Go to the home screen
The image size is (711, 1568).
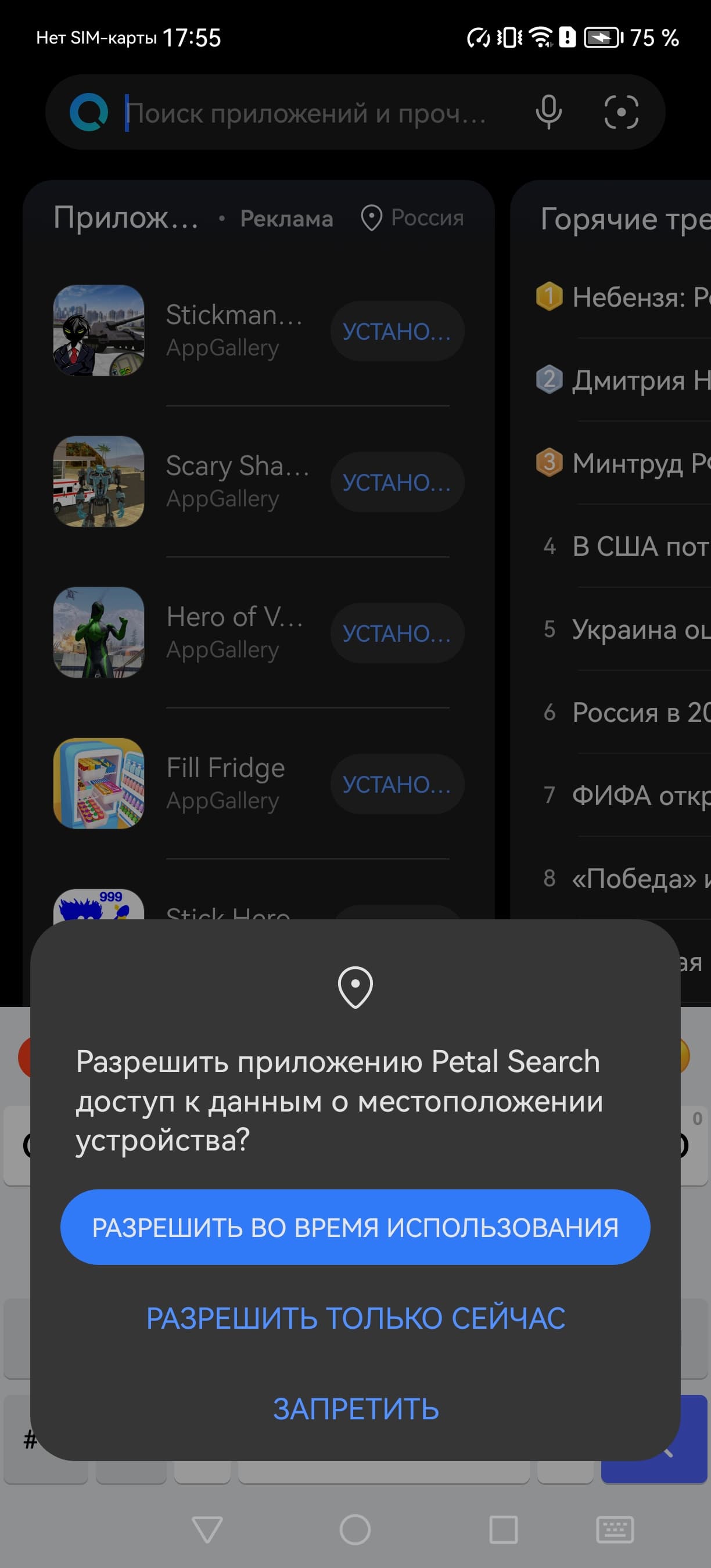point(355,1529)
